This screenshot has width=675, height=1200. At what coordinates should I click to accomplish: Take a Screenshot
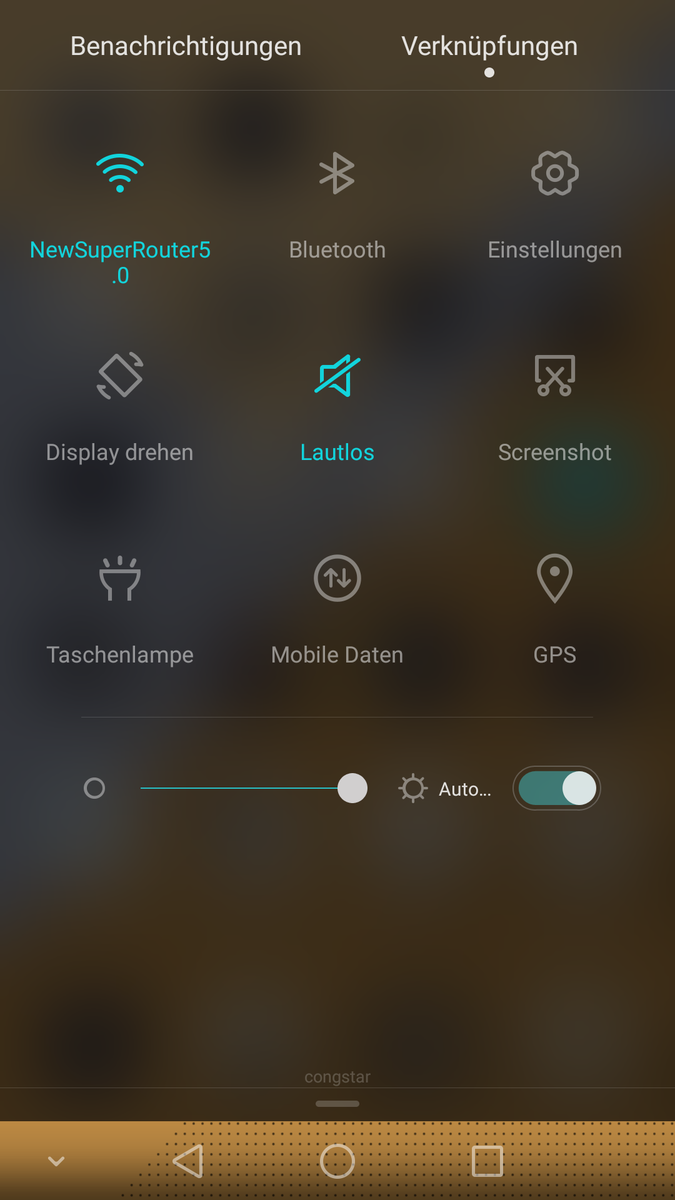click(x=554, y=376)
